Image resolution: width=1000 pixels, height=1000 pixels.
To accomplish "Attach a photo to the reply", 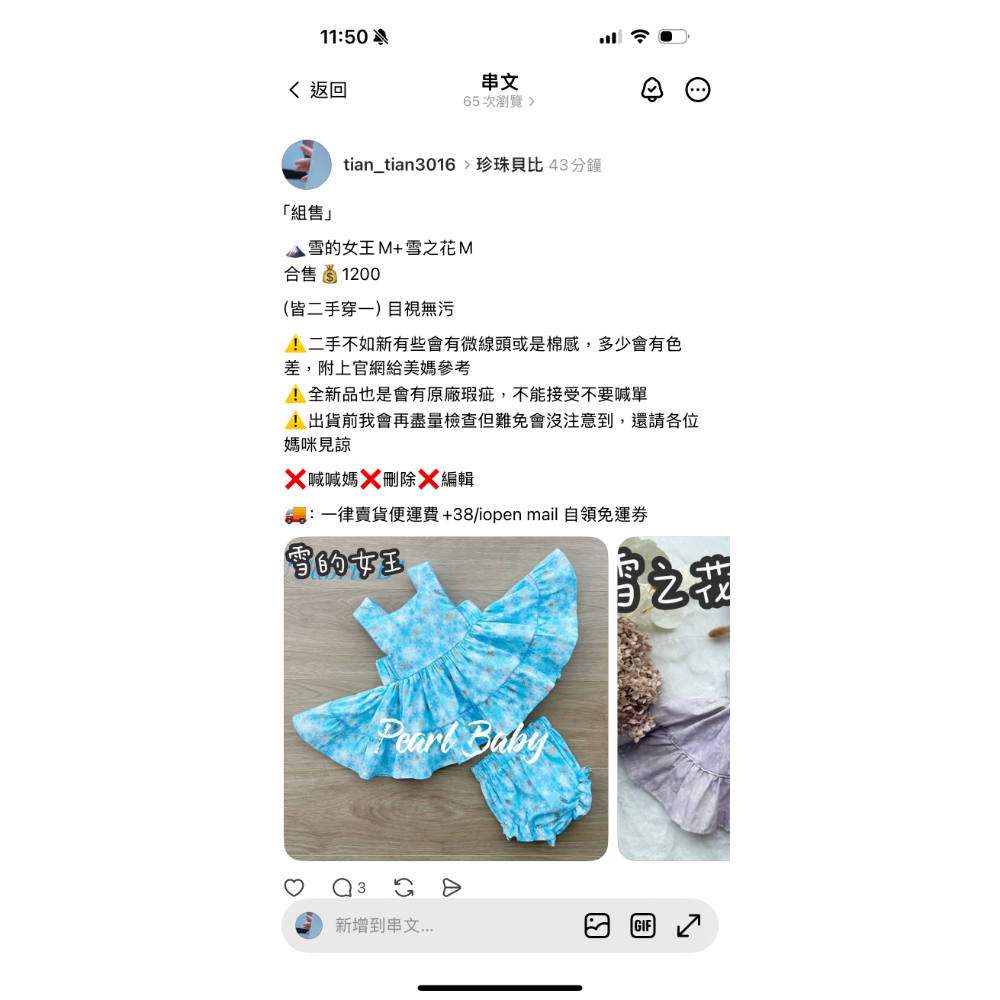I will tap(597, 926).
